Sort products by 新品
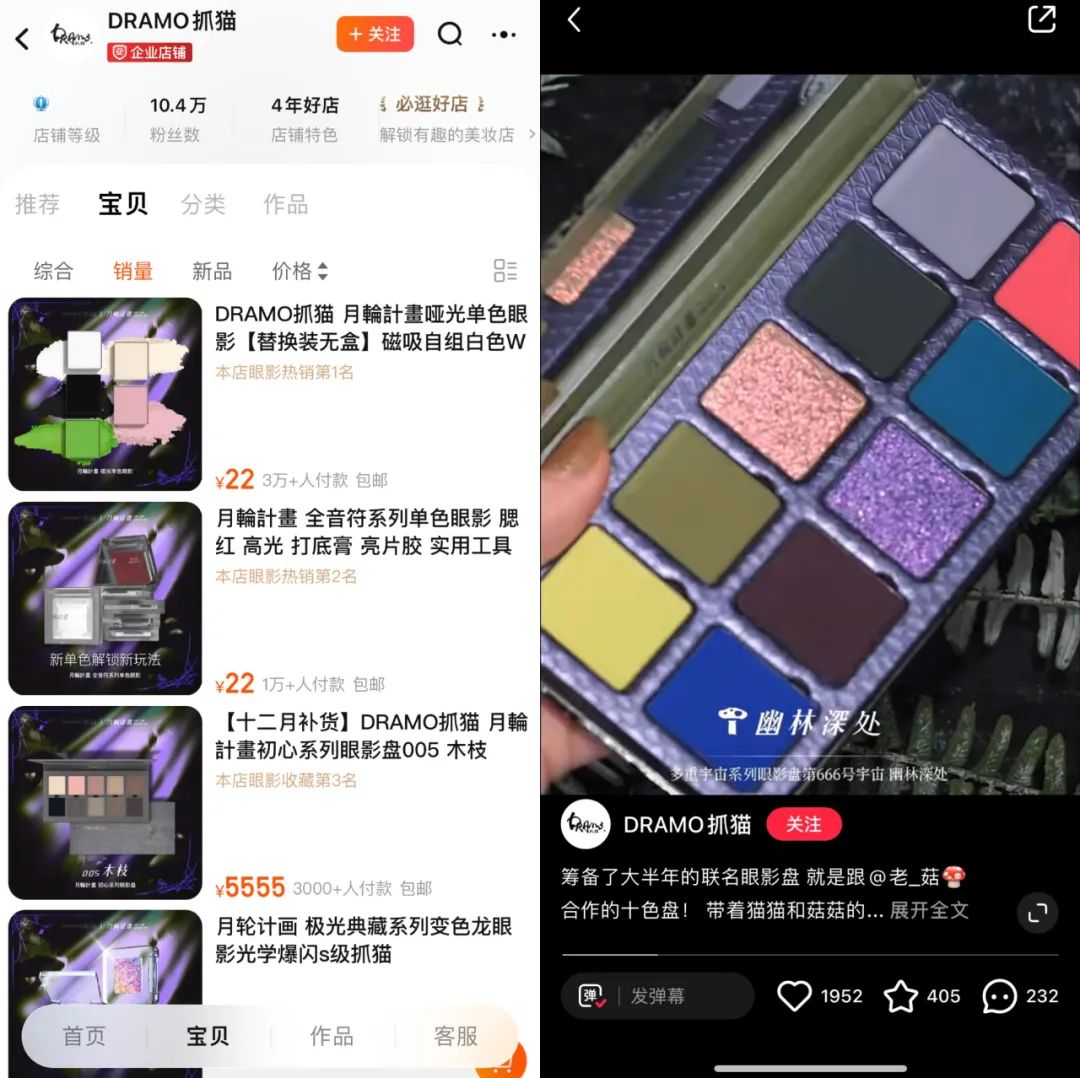This screenshot has height=1078, width=1080. [x=212, y=271]
